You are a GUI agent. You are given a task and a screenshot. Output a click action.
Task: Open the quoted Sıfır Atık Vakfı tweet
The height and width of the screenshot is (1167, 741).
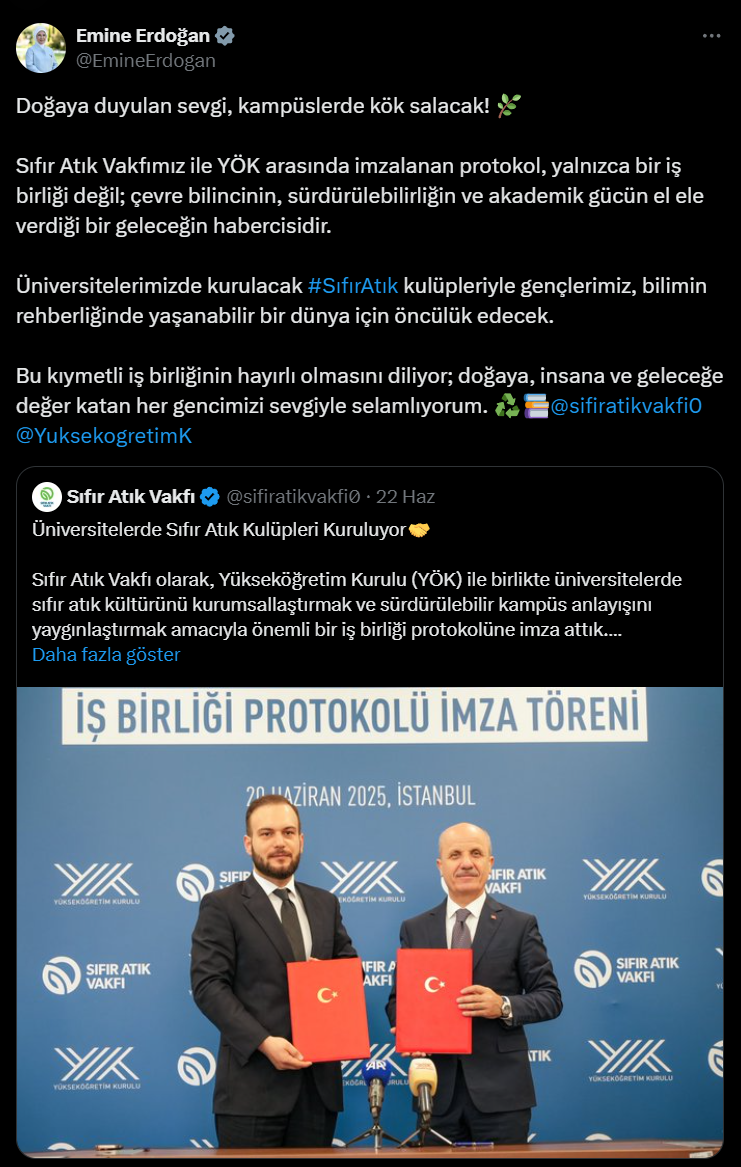pyautogui.click(x=370, y=580)
